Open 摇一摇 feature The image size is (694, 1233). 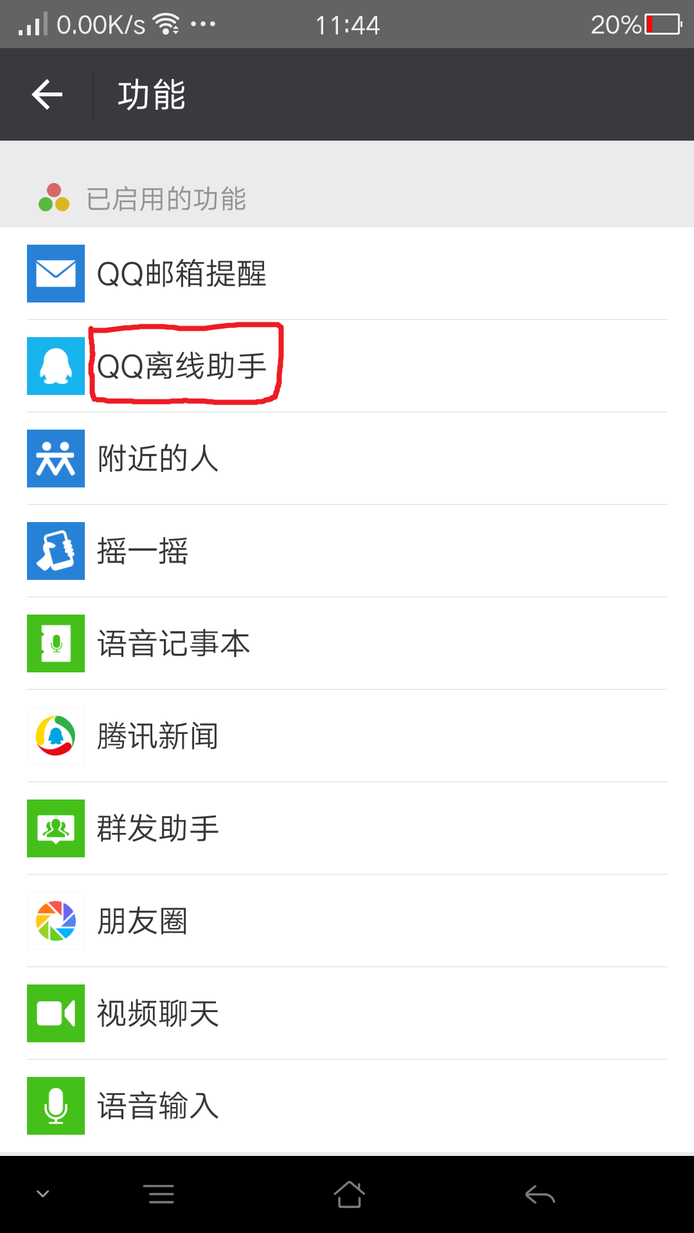(x=347, y=551)
